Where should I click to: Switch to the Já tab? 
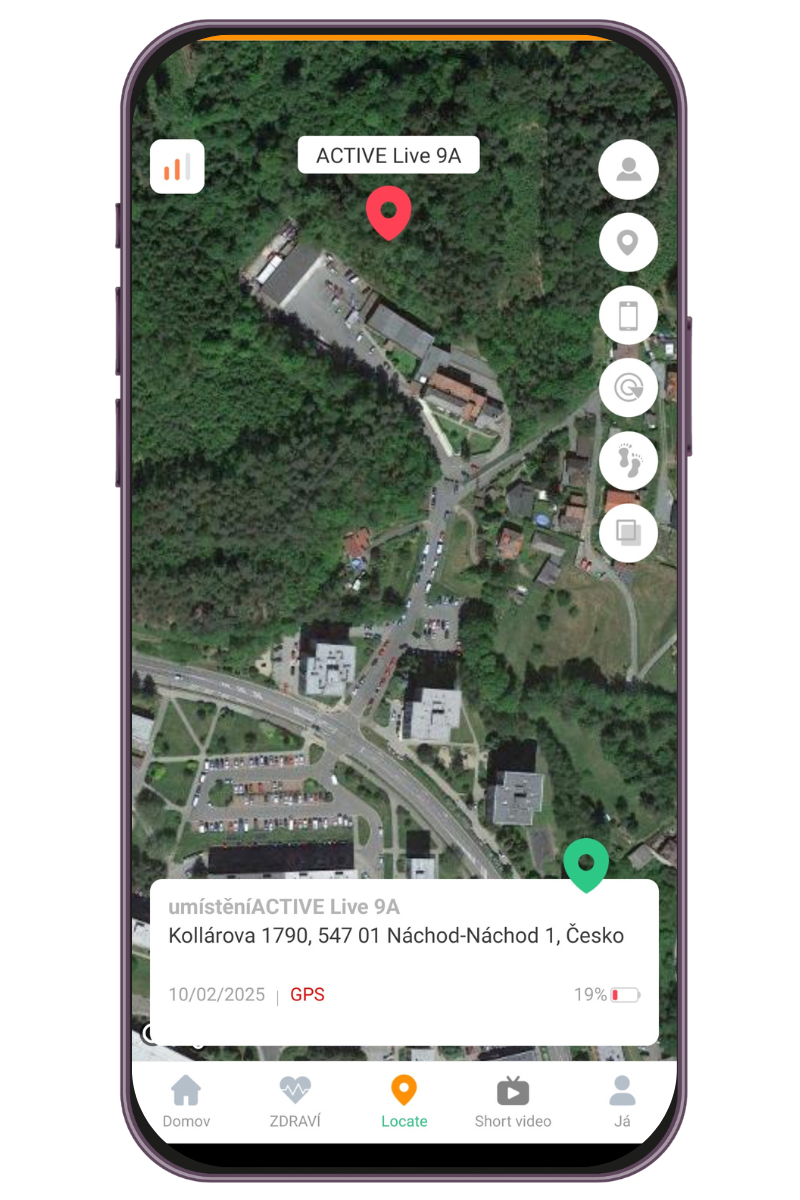(x=622, y=1102)
